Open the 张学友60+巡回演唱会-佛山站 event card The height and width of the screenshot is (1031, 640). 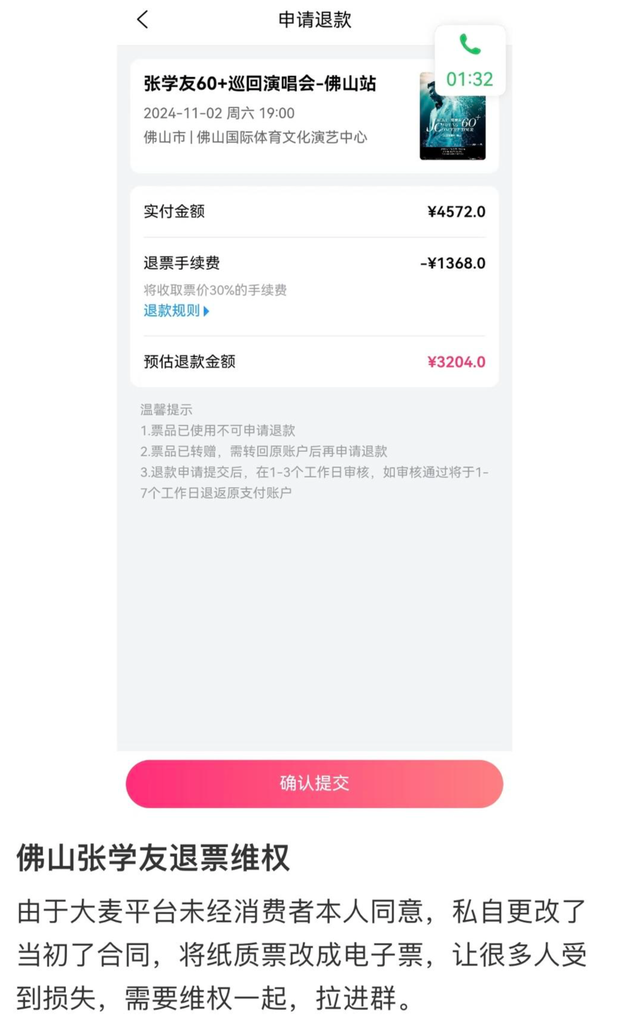314,116
